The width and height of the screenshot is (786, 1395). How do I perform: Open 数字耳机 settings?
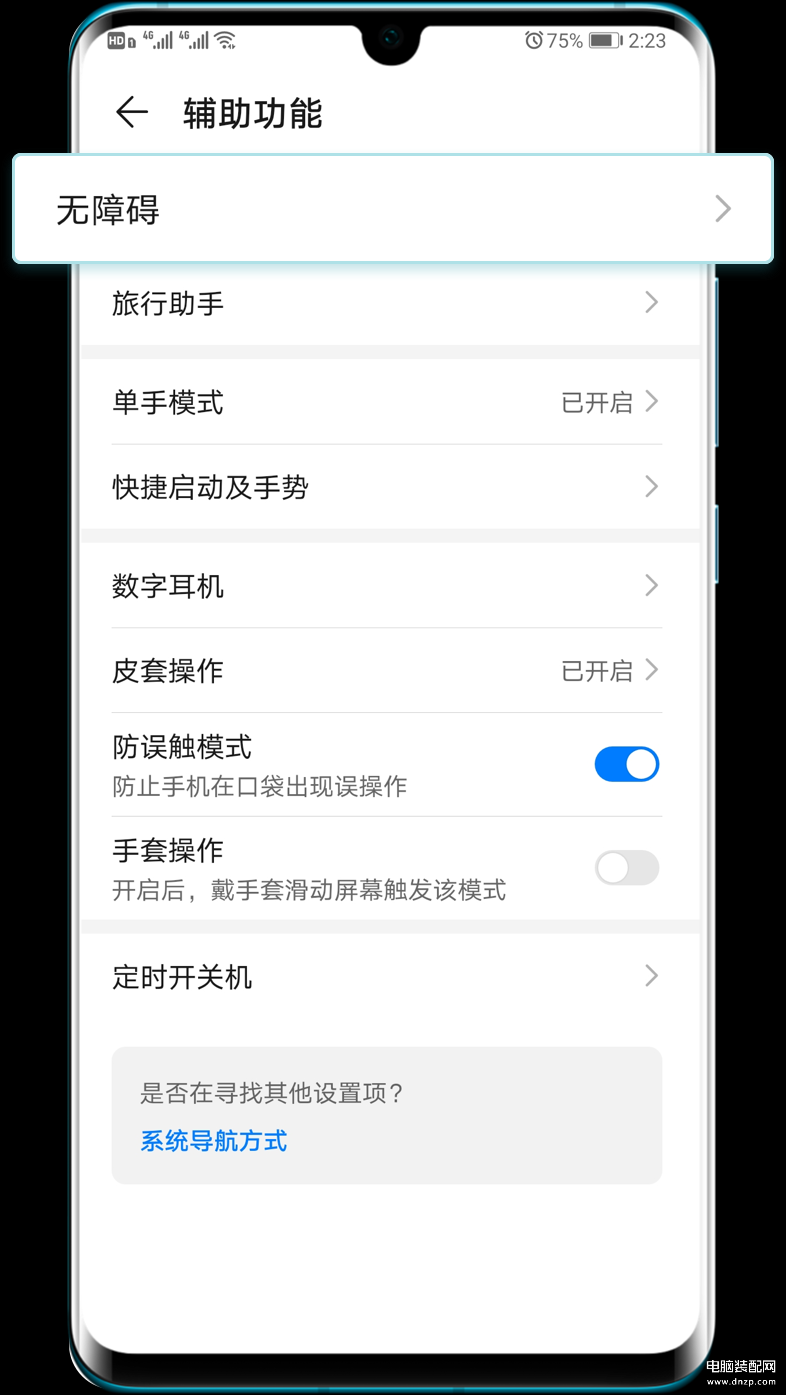(x=390, y=586)
